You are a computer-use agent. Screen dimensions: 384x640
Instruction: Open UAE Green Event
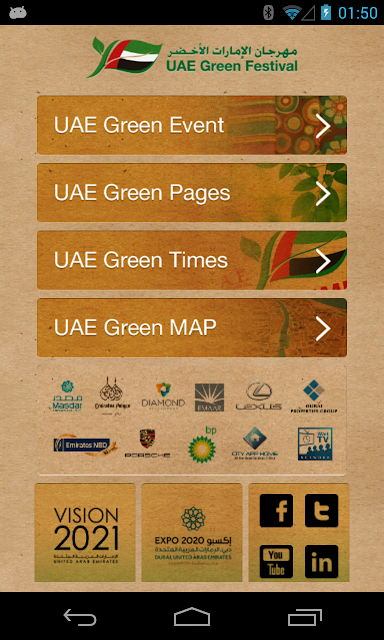click(192, 125)
